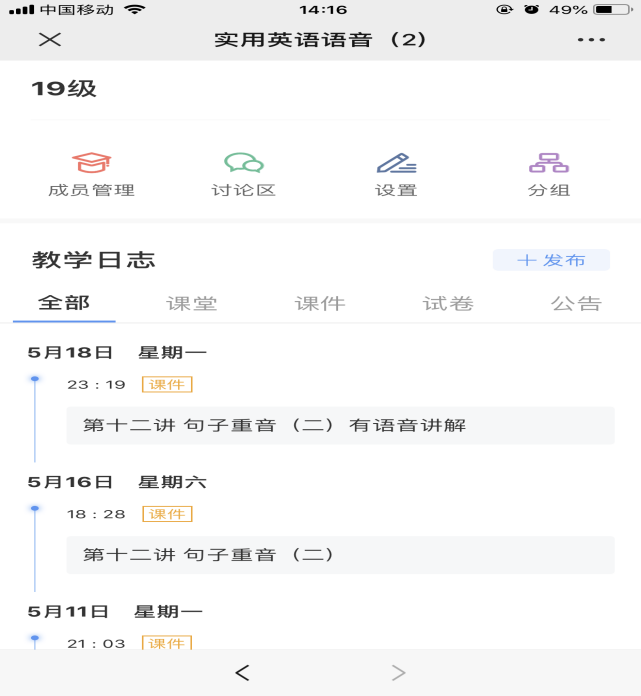Open the May 16 第十二讲 句子重音（二）entry
This screenshot has width=641, height=696.
click(340, 555)
